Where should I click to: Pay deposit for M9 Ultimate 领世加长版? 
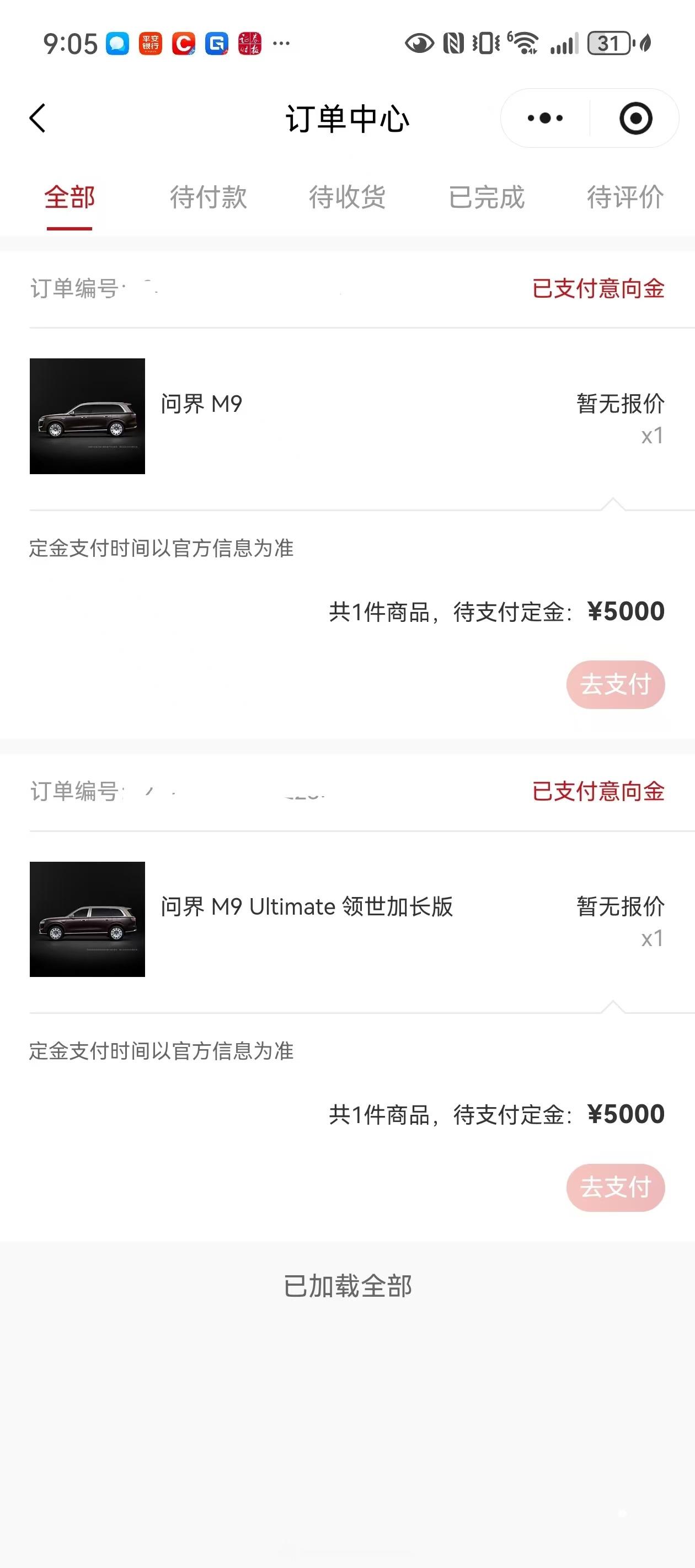click(x=615, y=1188)
